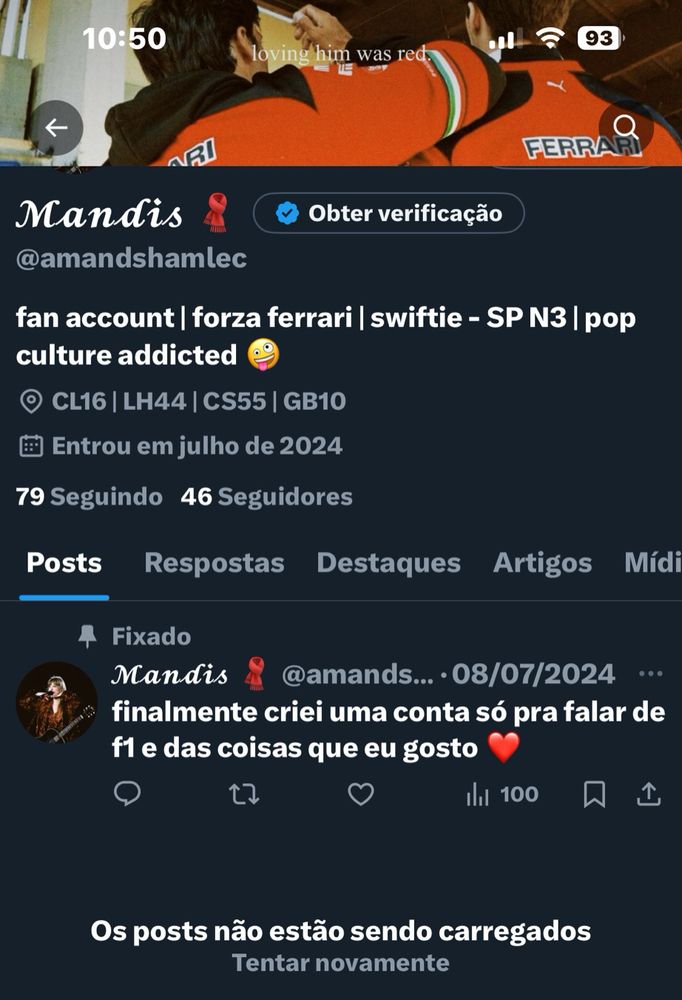682x1000 pixels.
Task: Like the pinned post
Action: [x=360, y=795]
